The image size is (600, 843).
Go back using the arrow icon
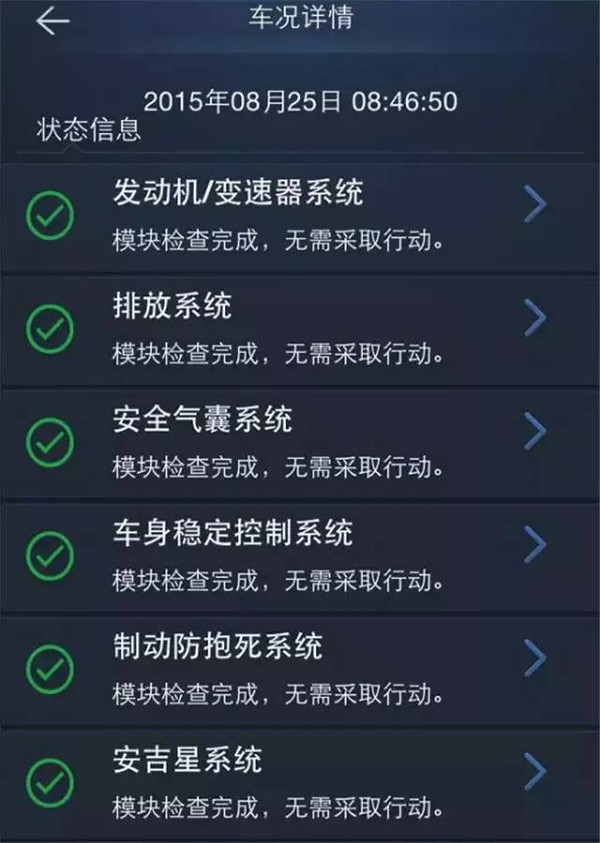(52, 22)
